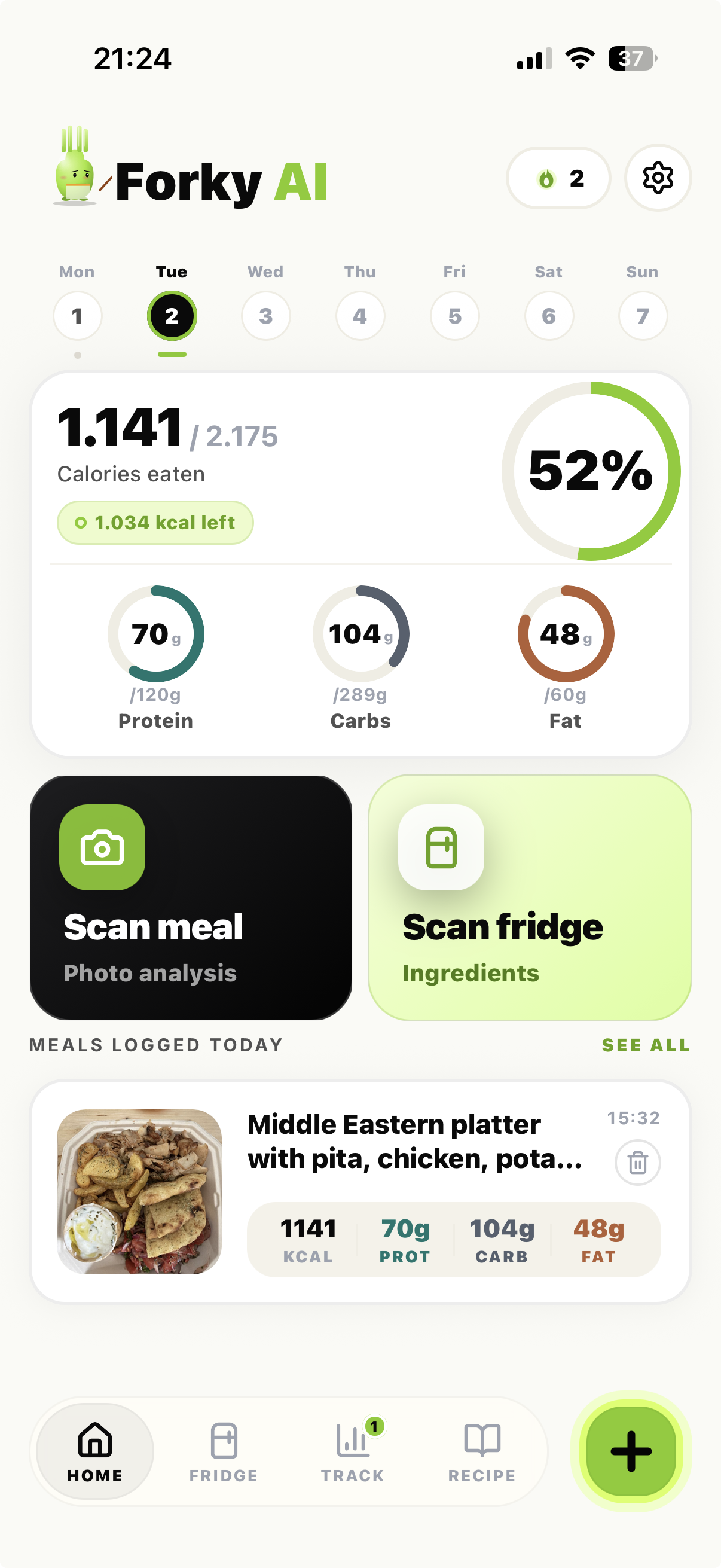Viewport: 721px width, 1568px height.
Task: Open Scan fridge for ingredients
Action: click(x=530, y=897)
